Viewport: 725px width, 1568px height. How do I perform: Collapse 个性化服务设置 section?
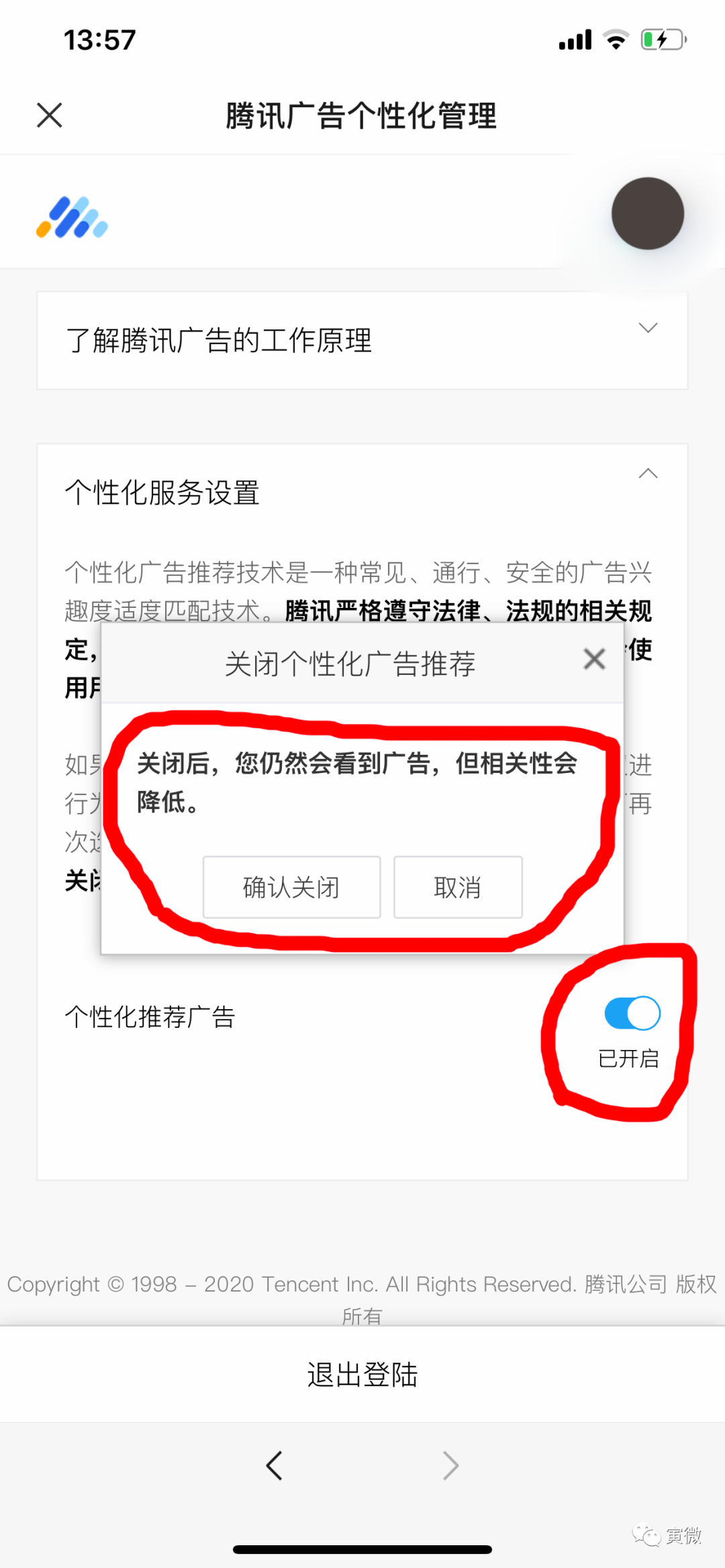(x=647, y=474)
